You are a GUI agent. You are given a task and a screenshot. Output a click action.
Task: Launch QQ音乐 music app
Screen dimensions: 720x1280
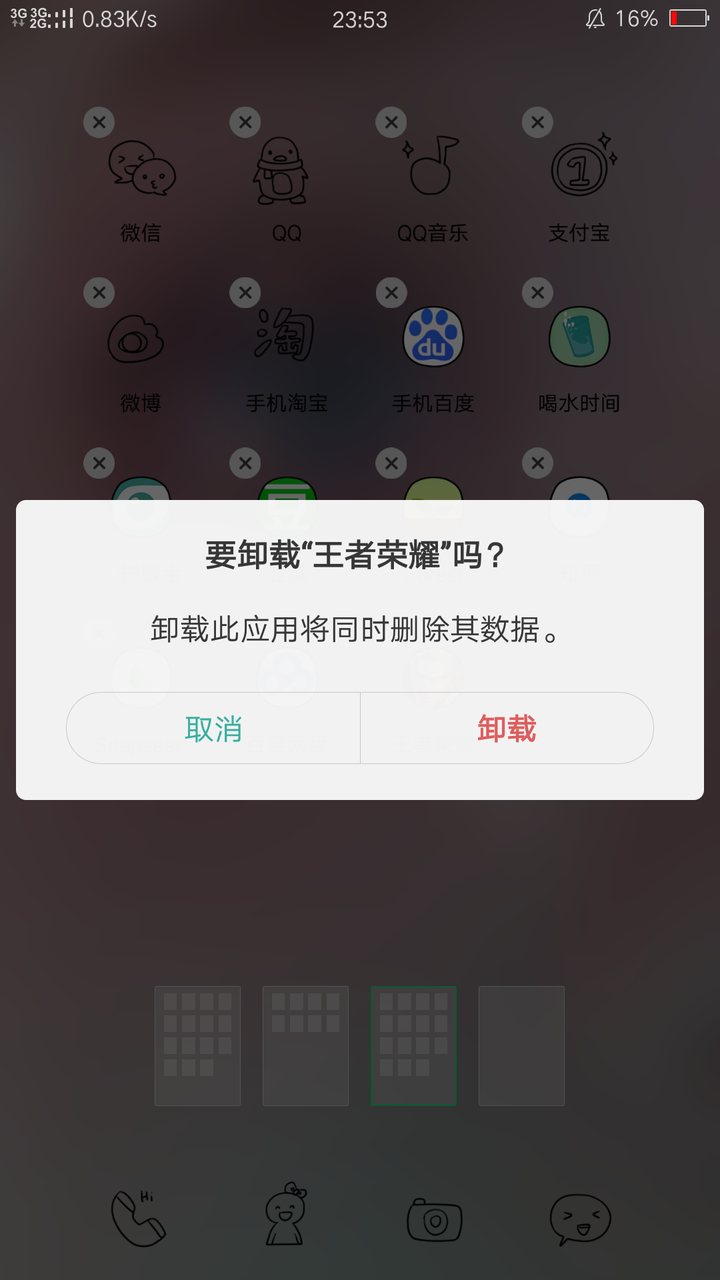(433, 170)
